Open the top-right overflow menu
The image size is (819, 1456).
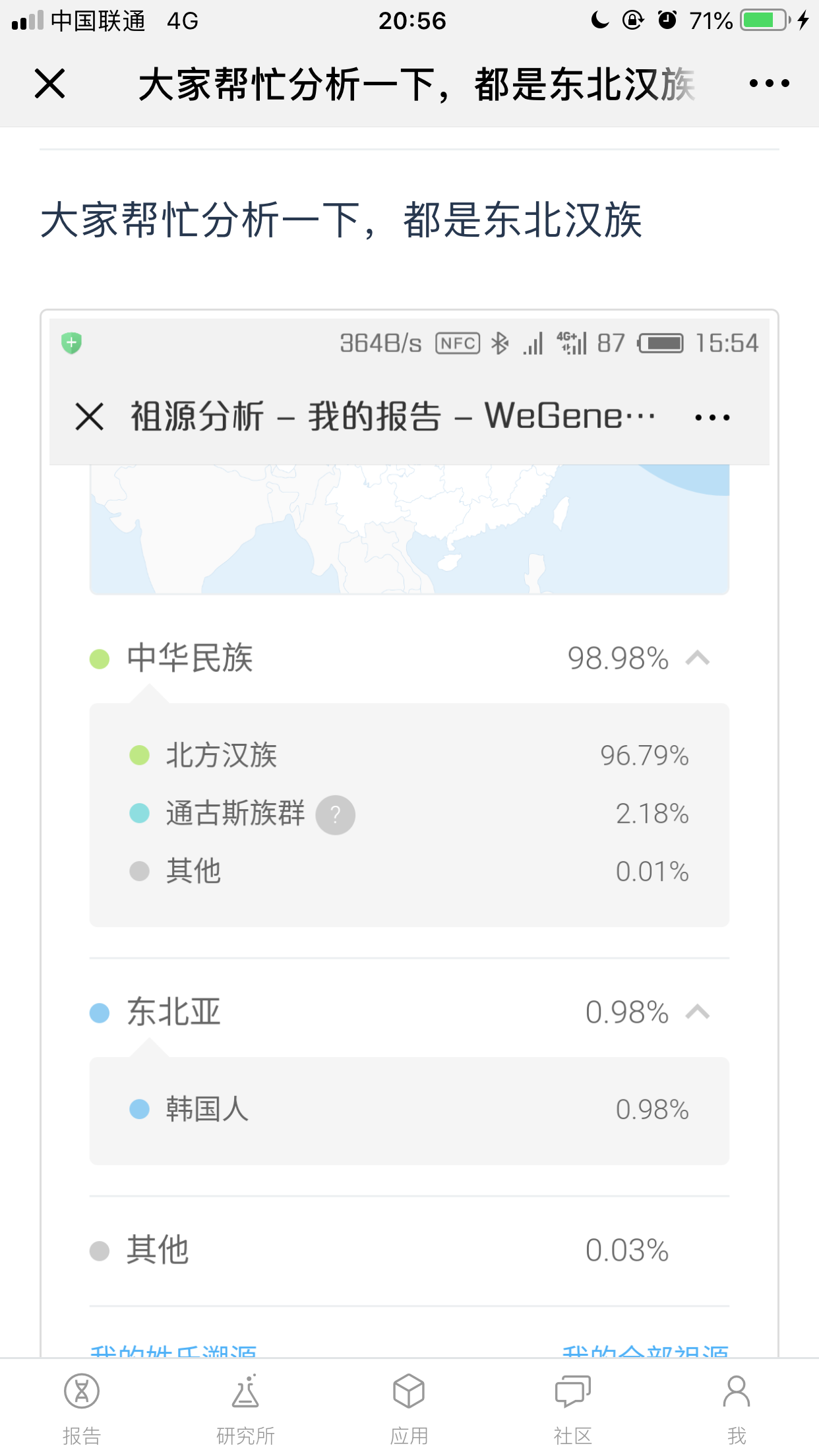click(769, 84)
